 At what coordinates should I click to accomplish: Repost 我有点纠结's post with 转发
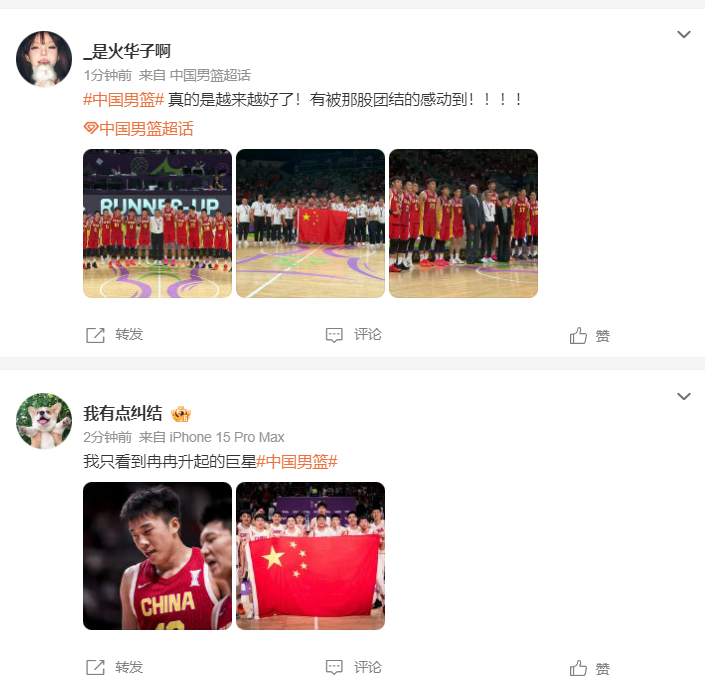click(114, 667)
